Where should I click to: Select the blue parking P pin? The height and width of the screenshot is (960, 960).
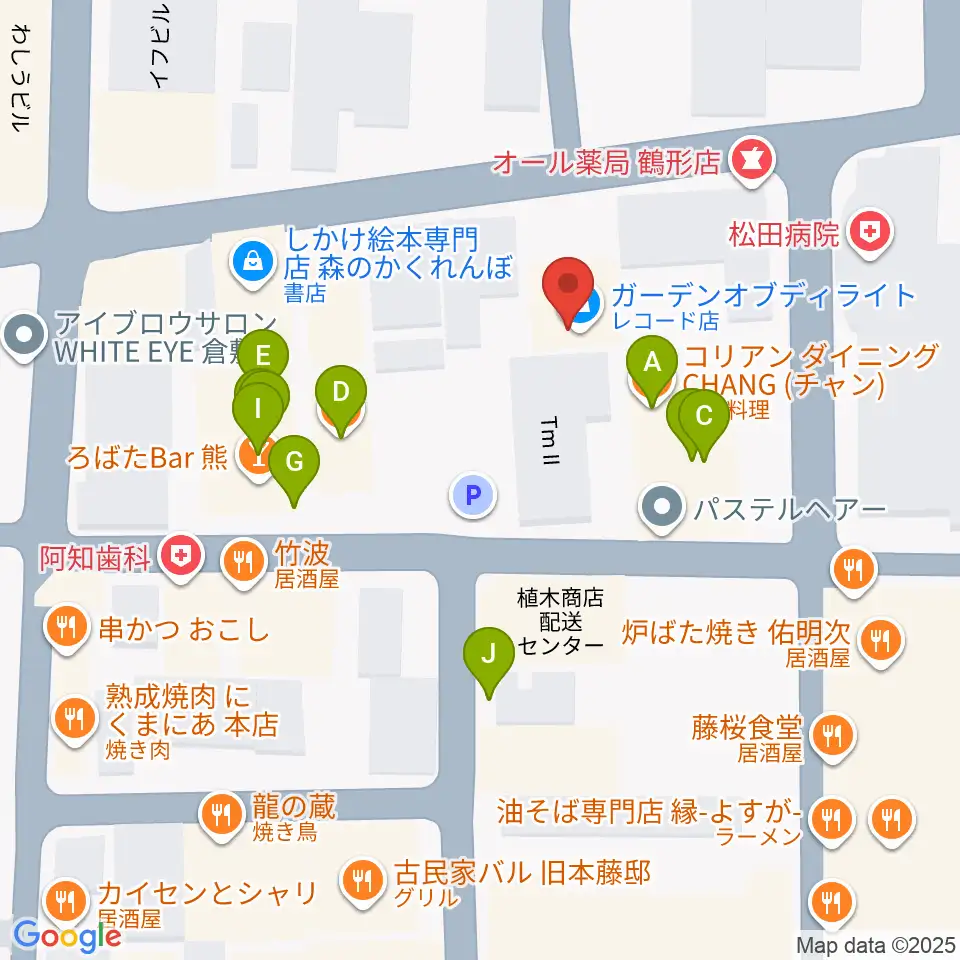(474, 494)
